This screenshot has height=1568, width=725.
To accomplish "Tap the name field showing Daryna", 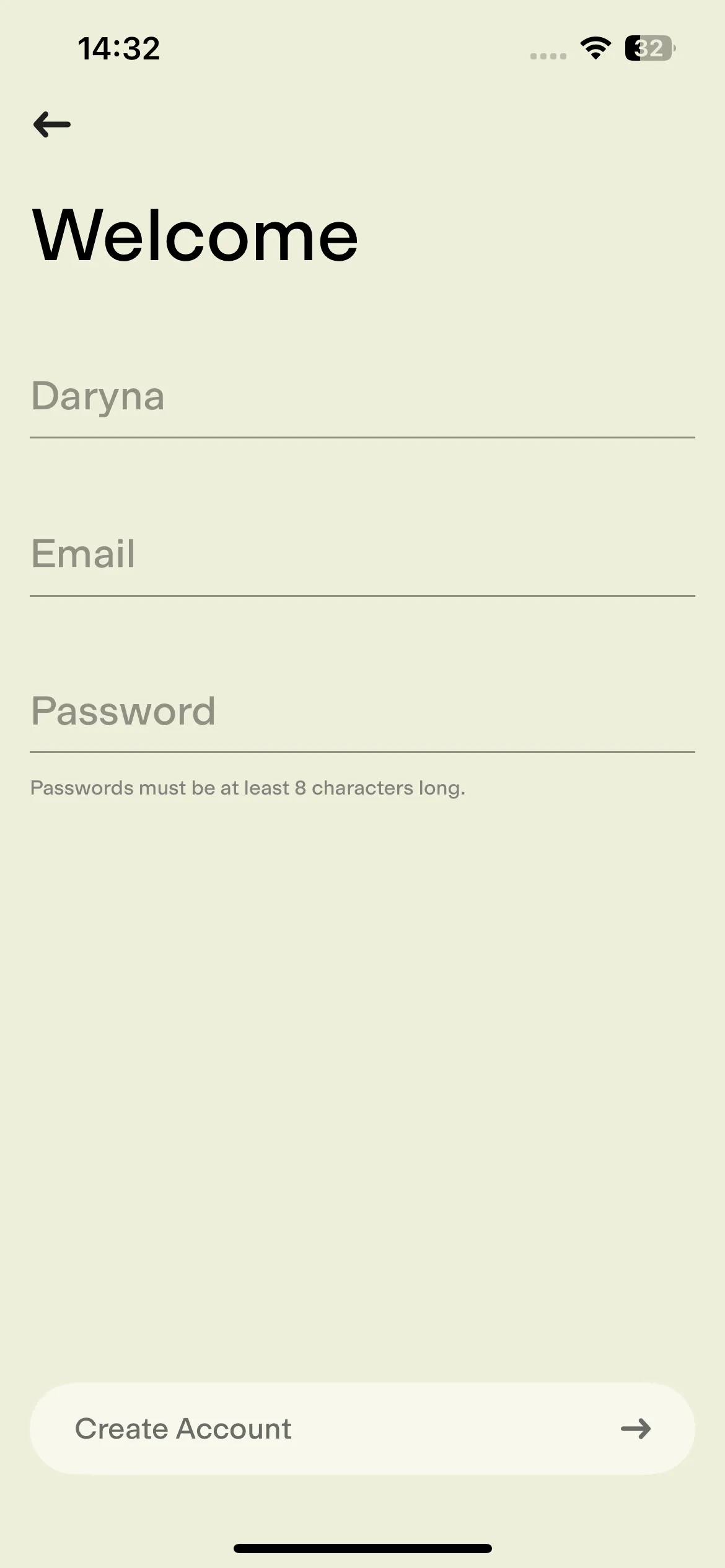I will (362, 397).
